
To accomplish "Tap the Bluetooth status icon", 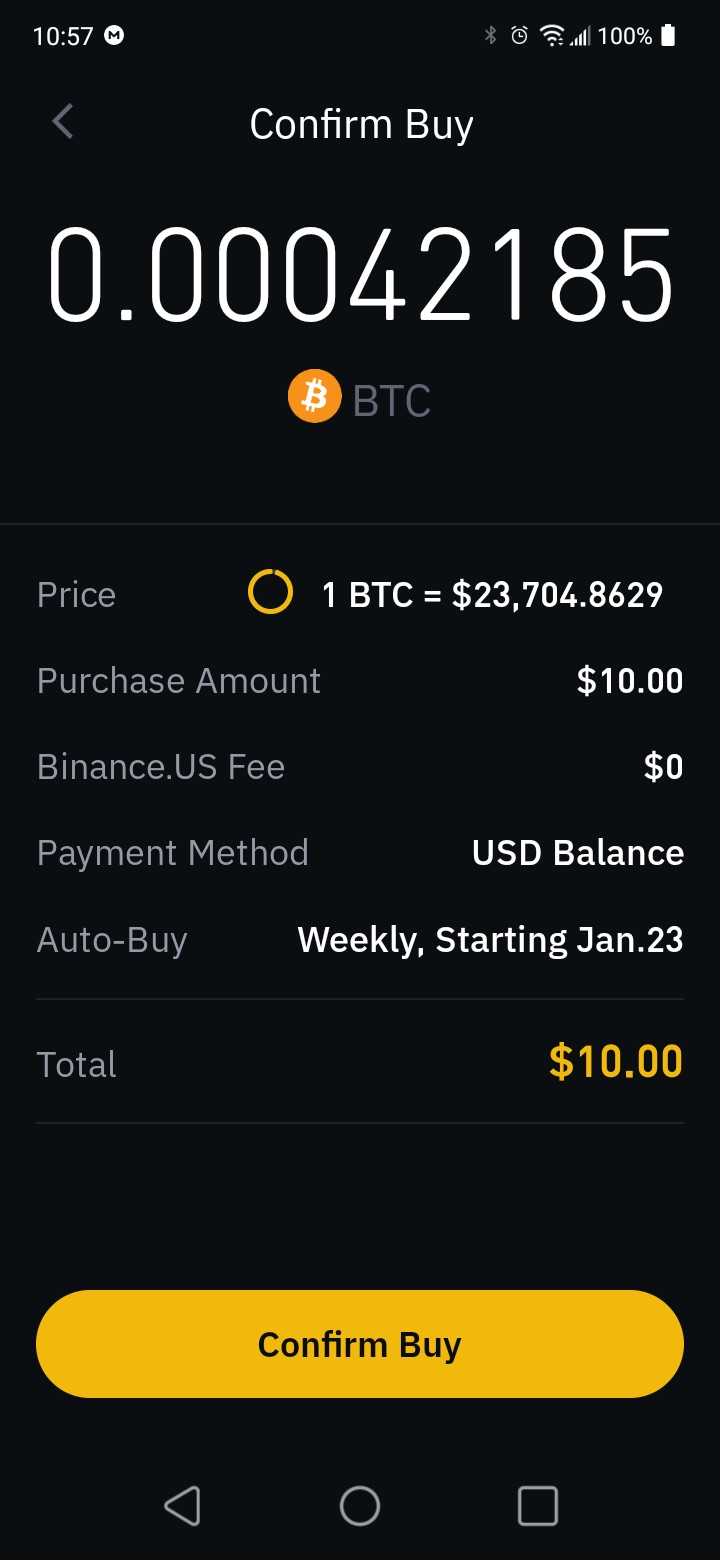I will pos(490,35).
